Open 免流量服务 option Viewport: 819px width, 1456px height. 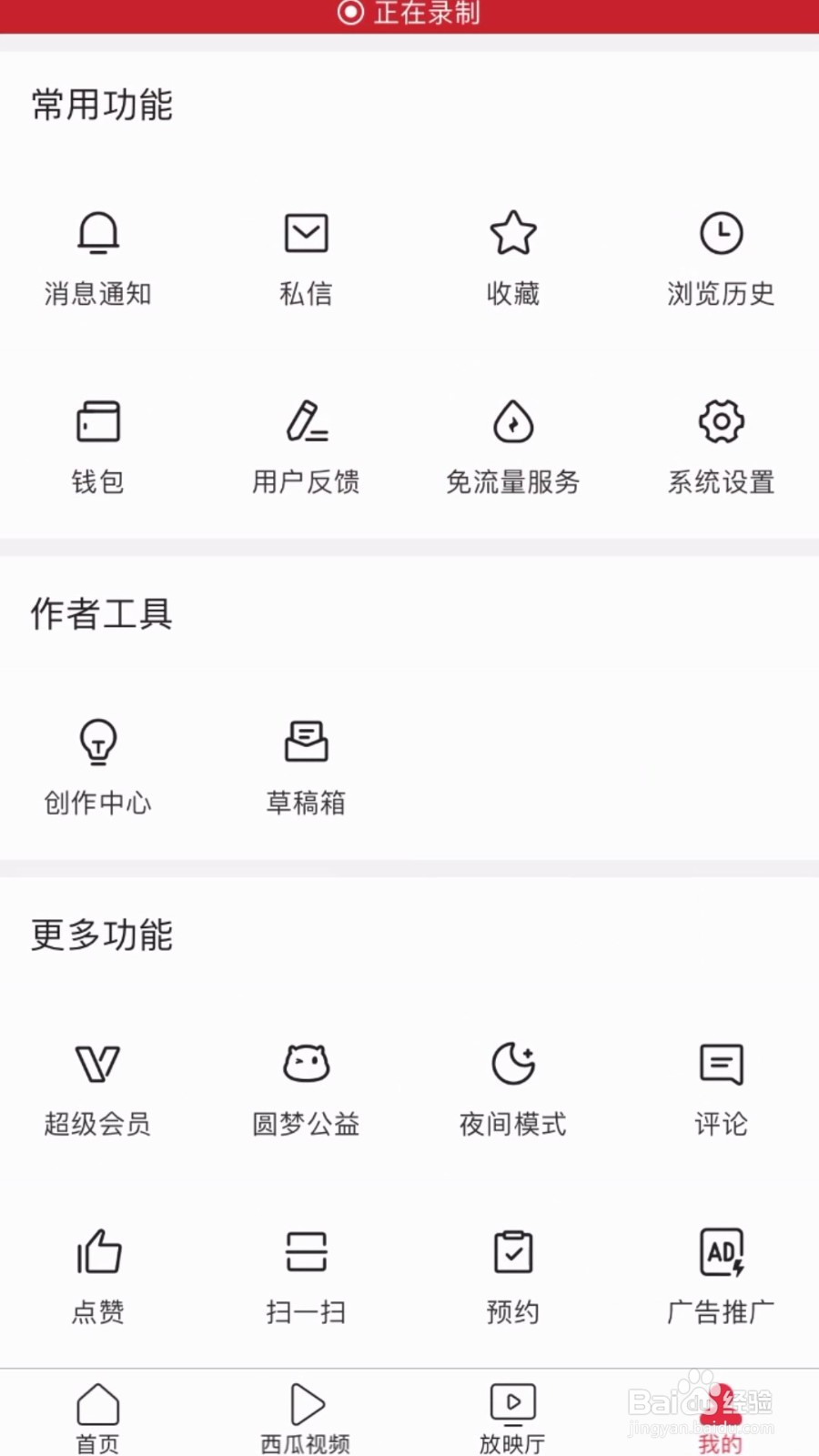[513, 446]
